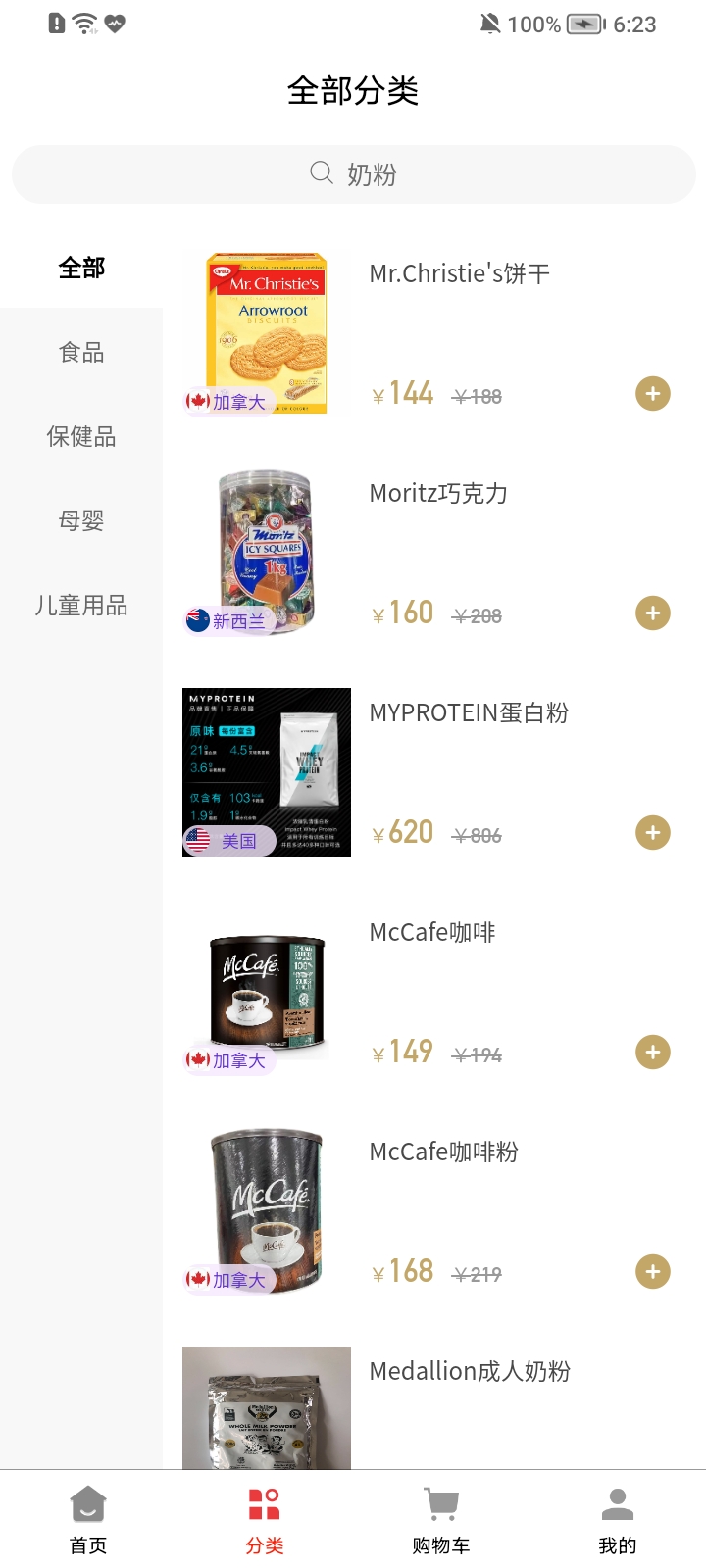Viewport: 706px width, 1568px height.
Task: Switch to the 保健品 category
Action: (x=81, y=437)
